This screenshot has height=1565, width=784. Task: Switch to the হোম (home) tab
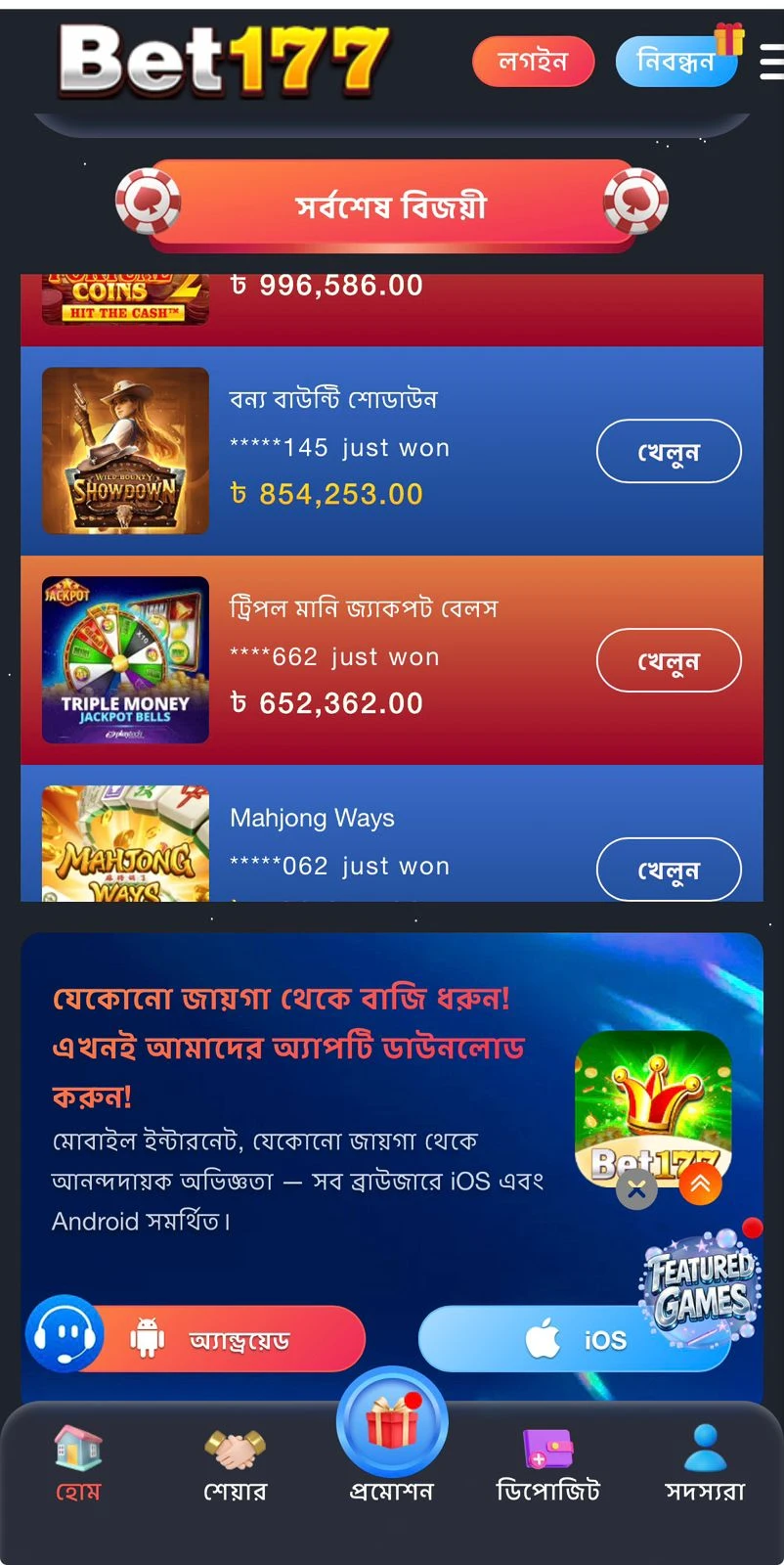(78, 1464)
